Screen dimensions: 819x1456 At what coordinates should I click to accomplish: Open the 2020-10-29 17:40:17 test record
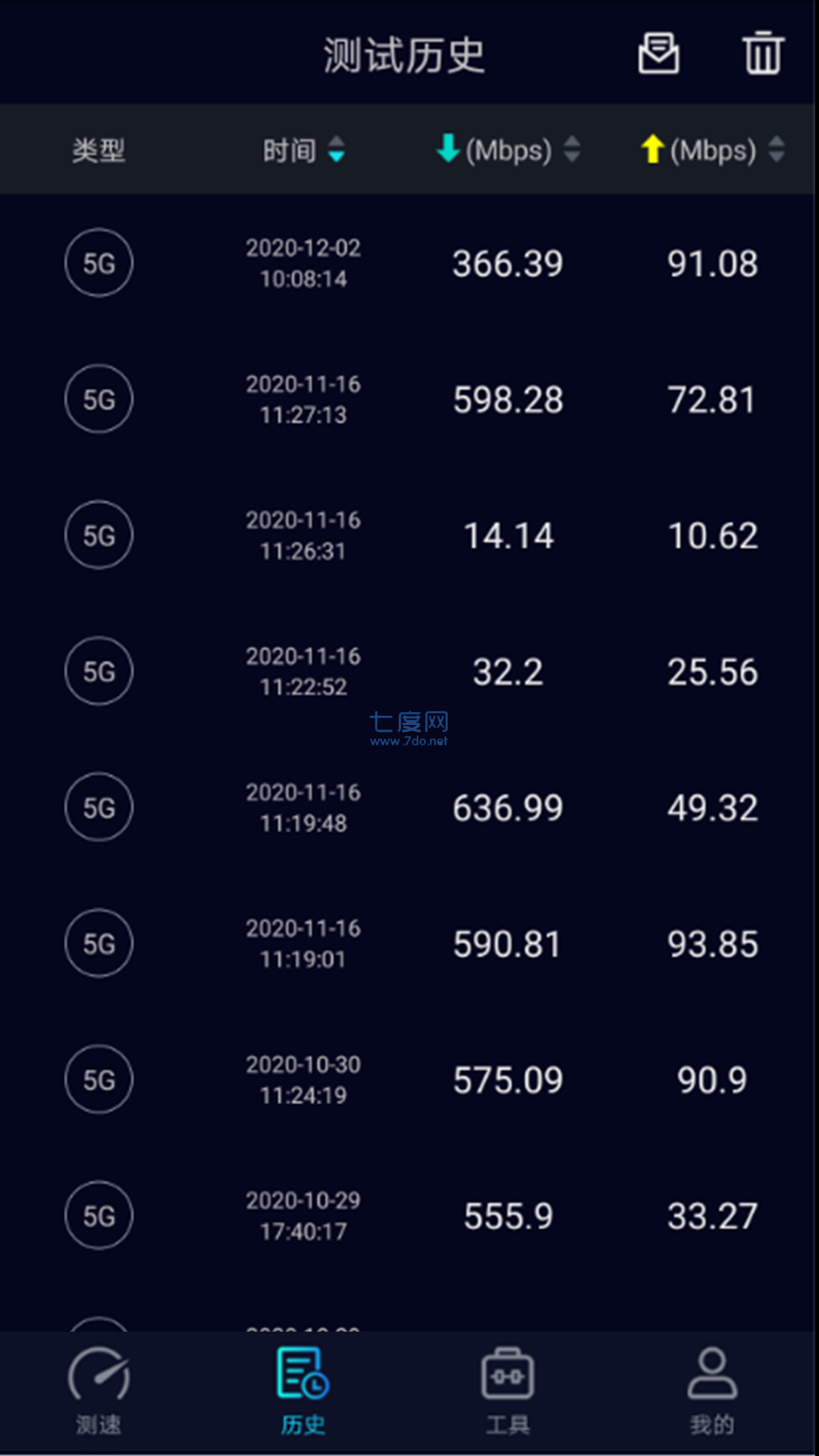[x=409, y=1216]
